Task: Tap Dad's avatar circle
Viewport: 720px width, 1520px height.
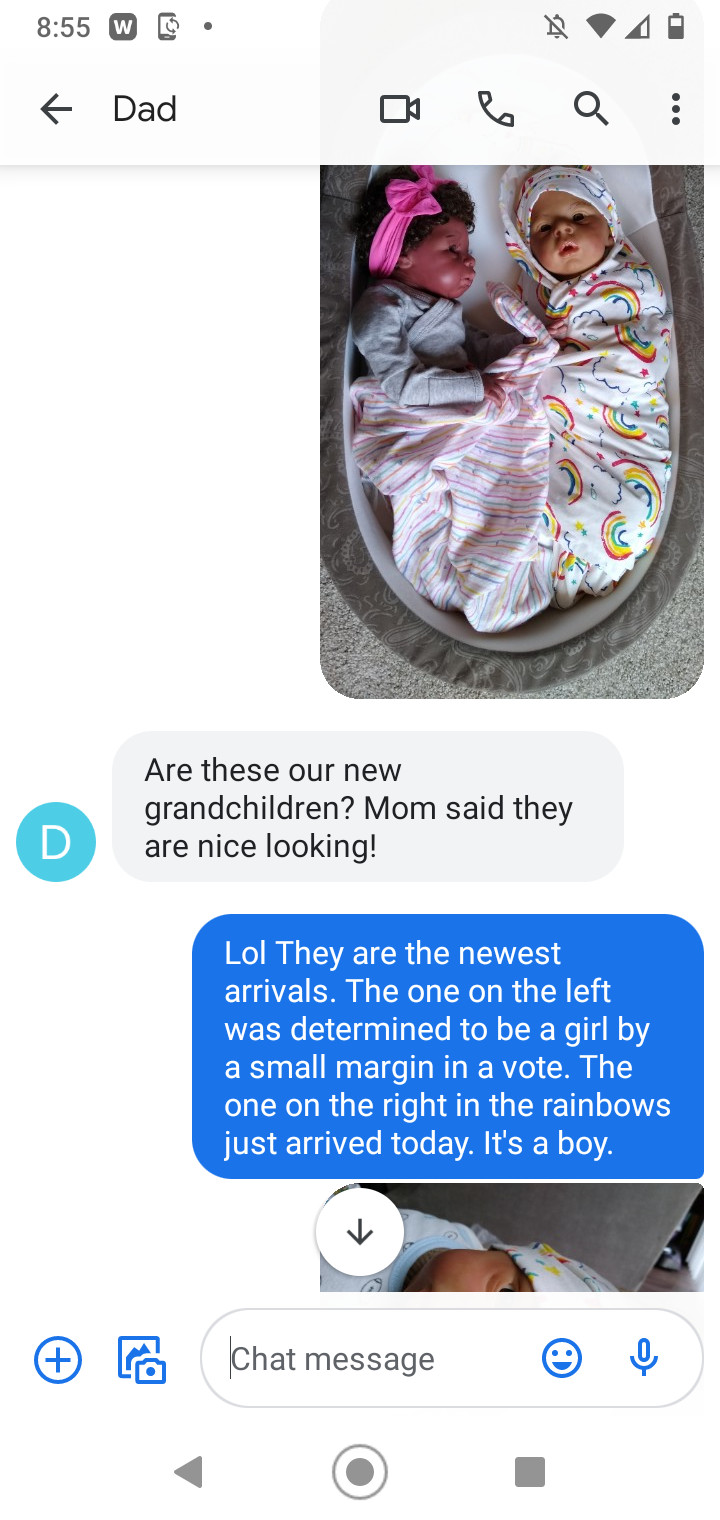Action: [x=56, y=842]
